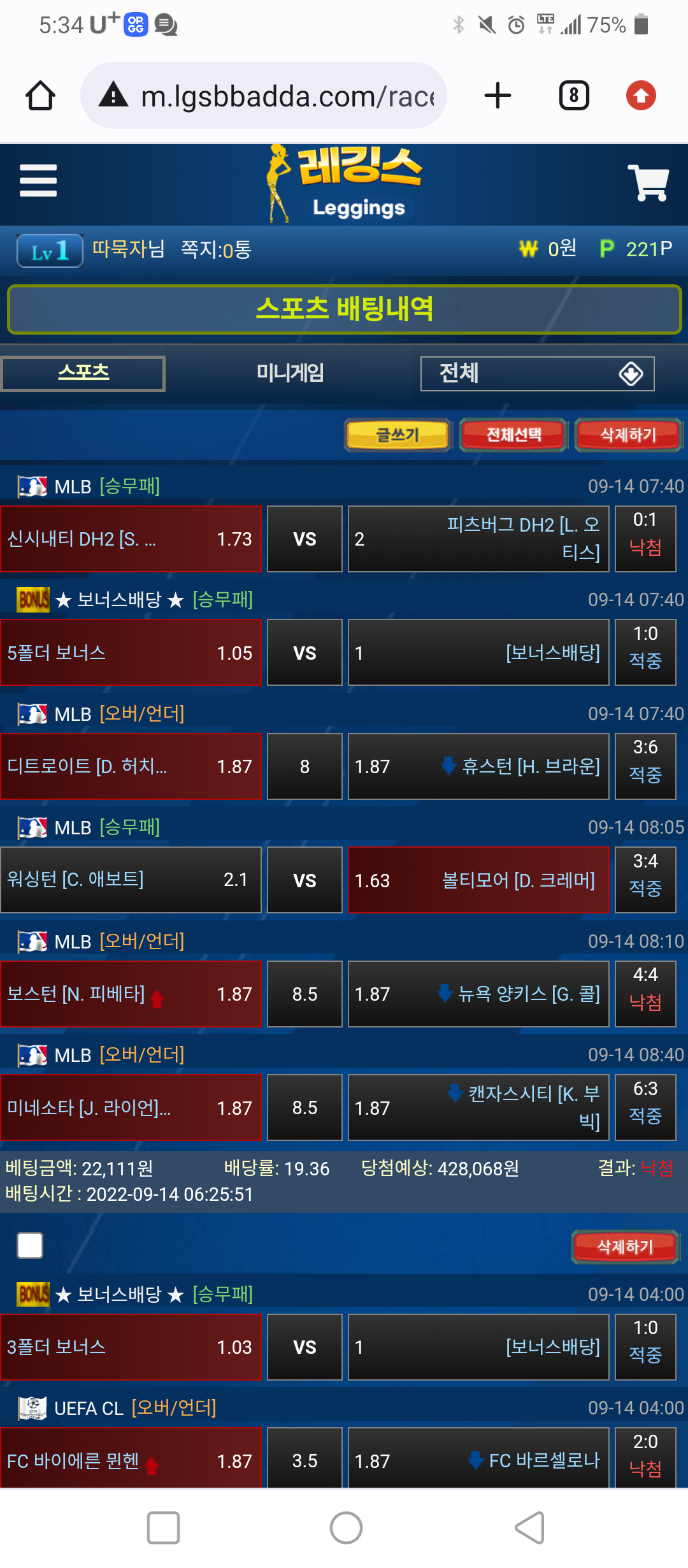This screenshot has height=1568, width=688.
Task: Tap the 전체선택 button
Action: [x=513, y=435]
